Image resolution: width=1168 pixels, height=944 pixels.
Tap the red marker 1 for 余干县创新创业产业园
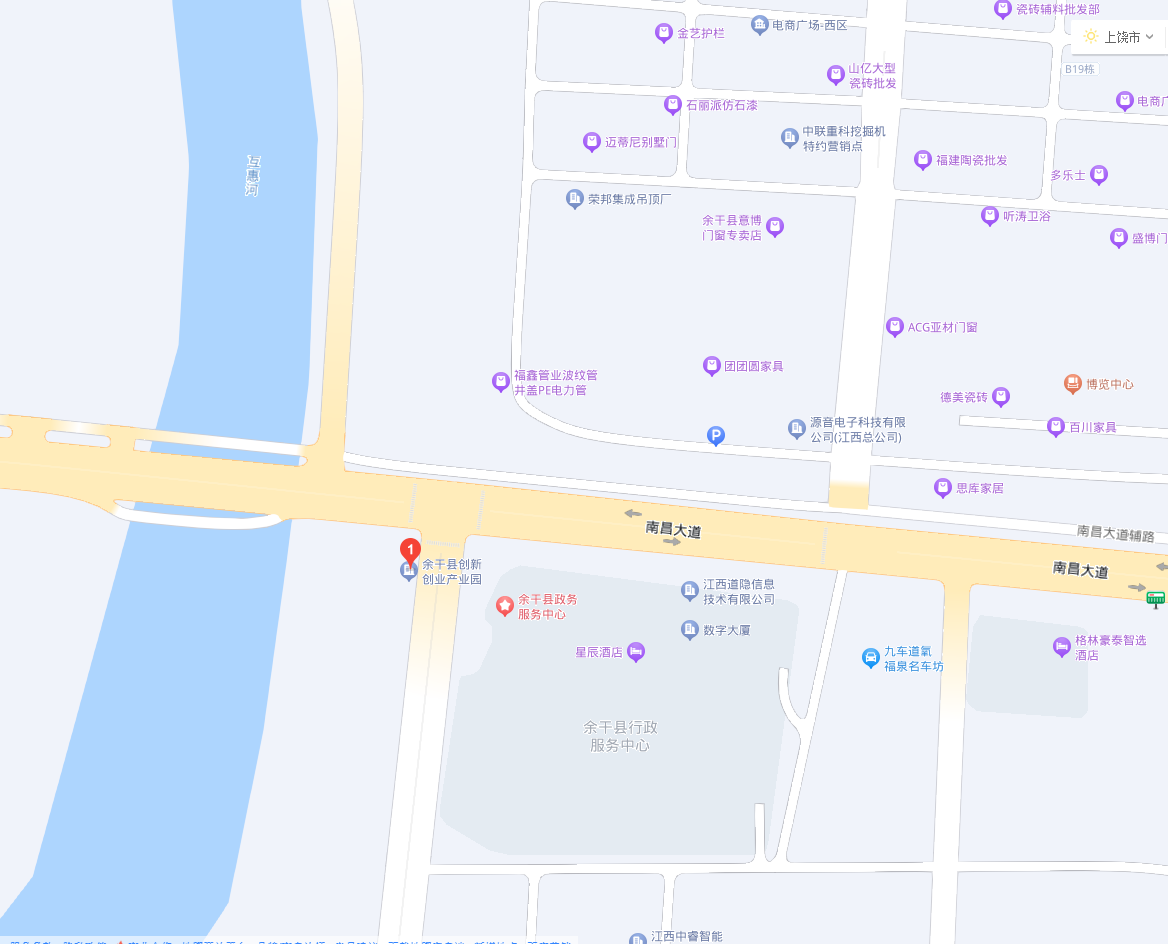click(410, 550)
